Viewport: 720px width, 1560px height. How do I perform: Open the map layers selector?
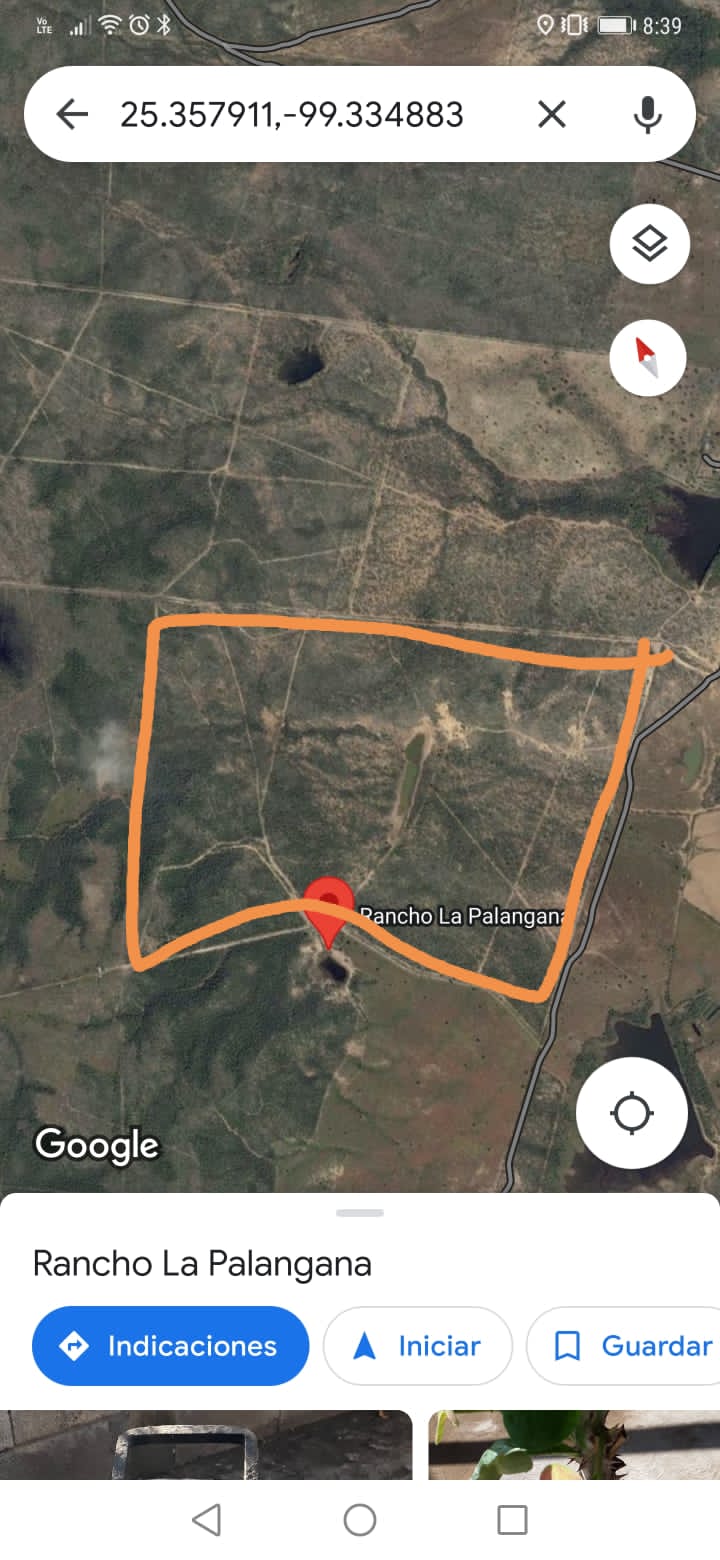pyautogui.click(x=649, y=243)
